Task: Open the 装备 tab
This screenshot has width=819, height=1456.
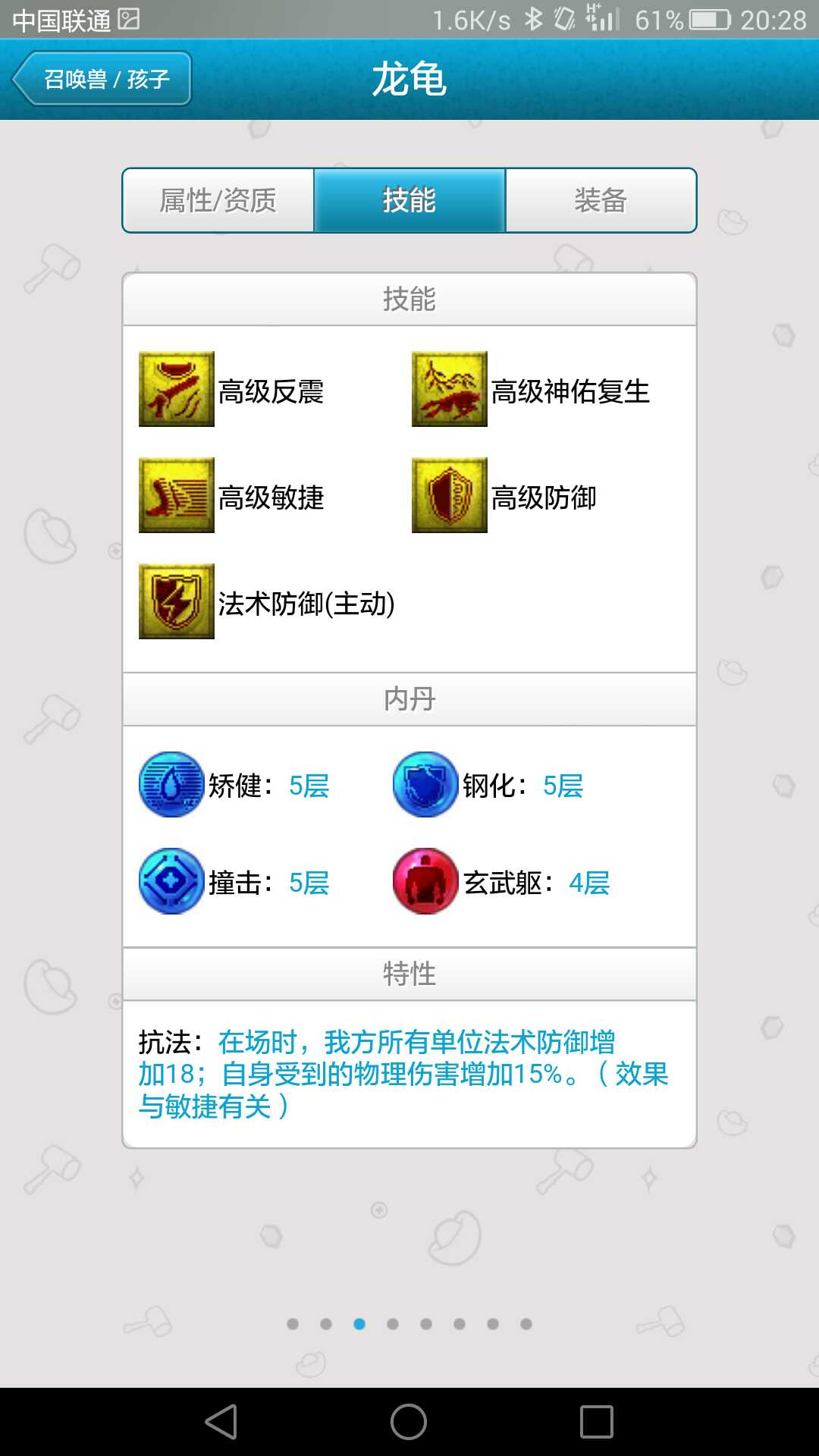Action: pos(601,201)
